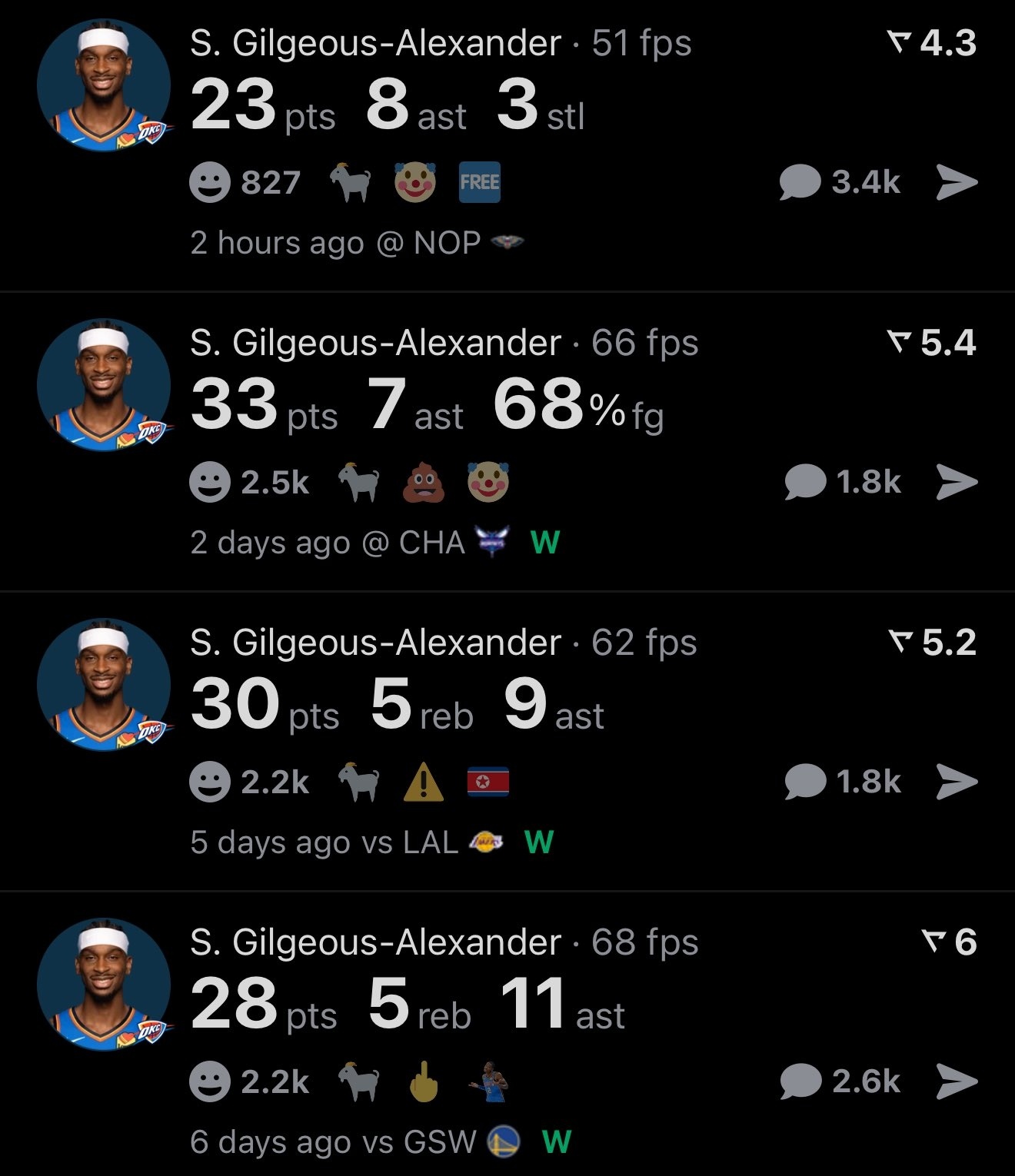Share the 28 pts game vs GSW

(957, 1082)
